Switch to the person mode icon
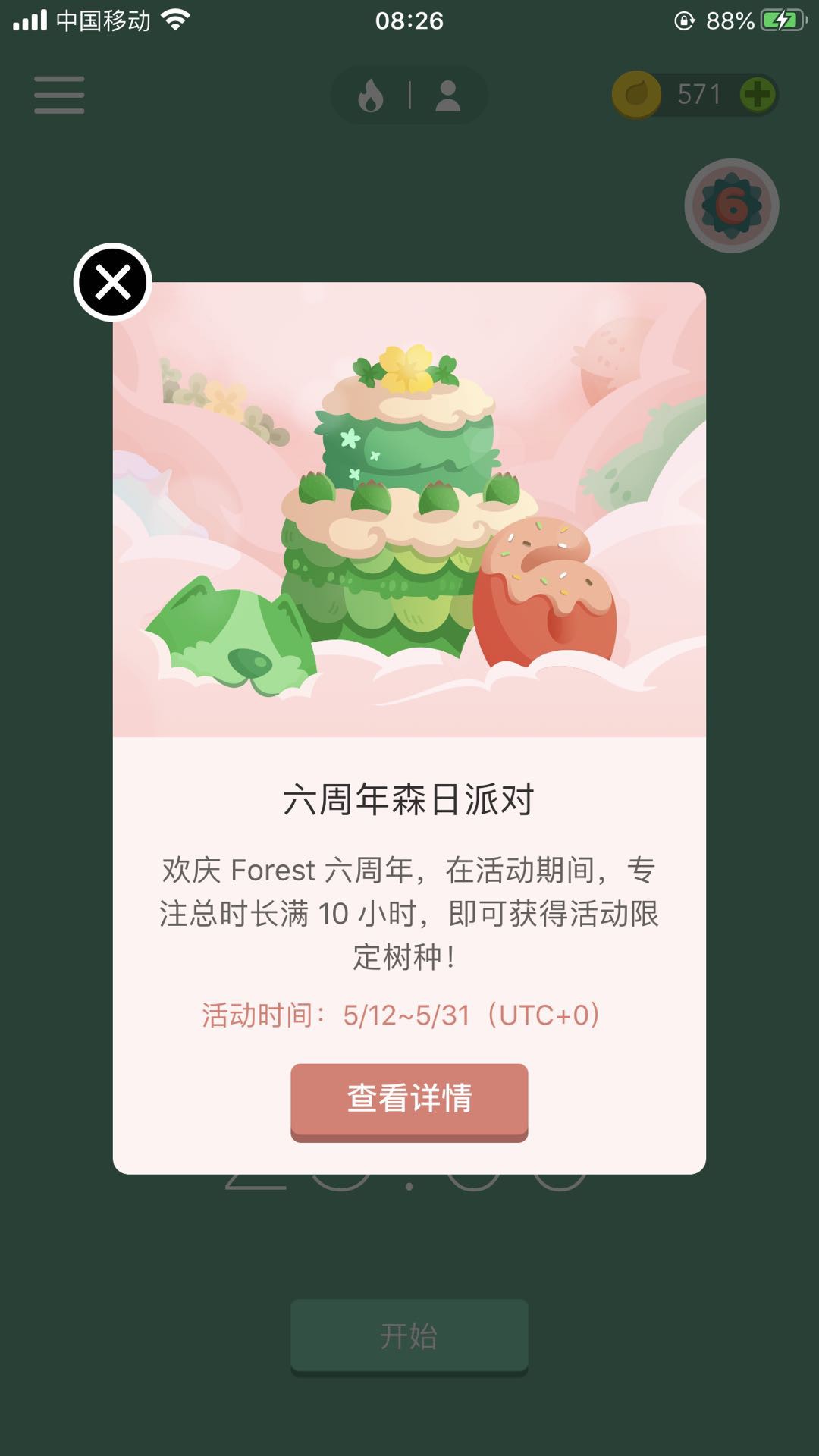Screen dimensions: 819x1456 point(448,96)
